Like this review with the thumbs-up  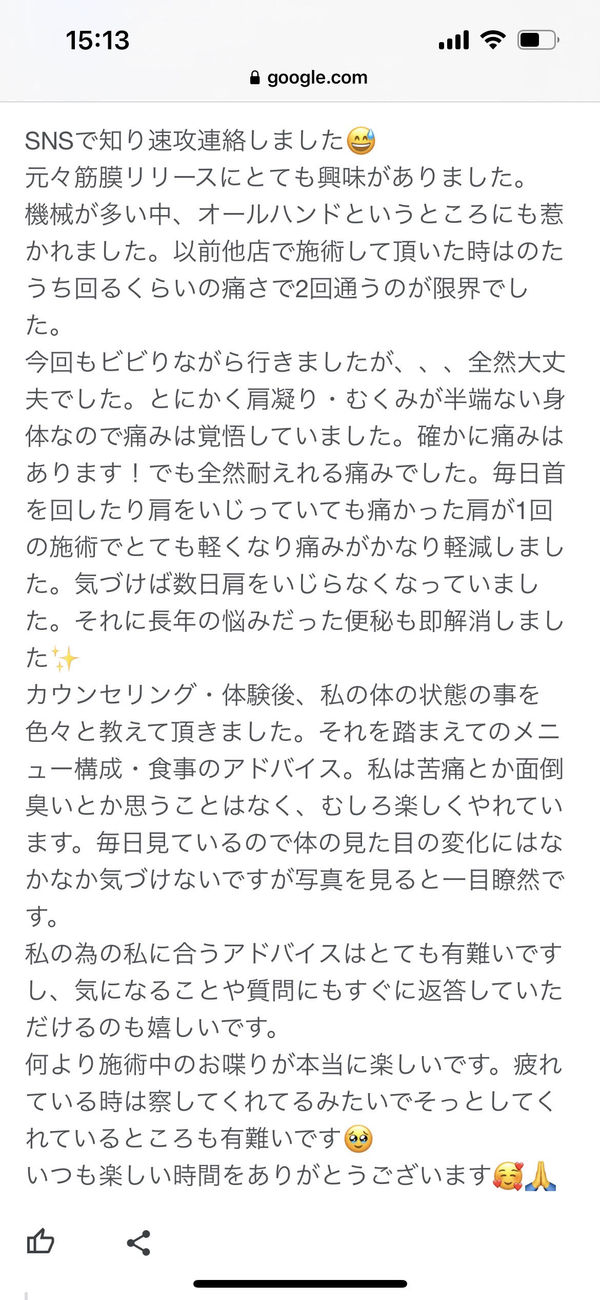coord(40,1242)
